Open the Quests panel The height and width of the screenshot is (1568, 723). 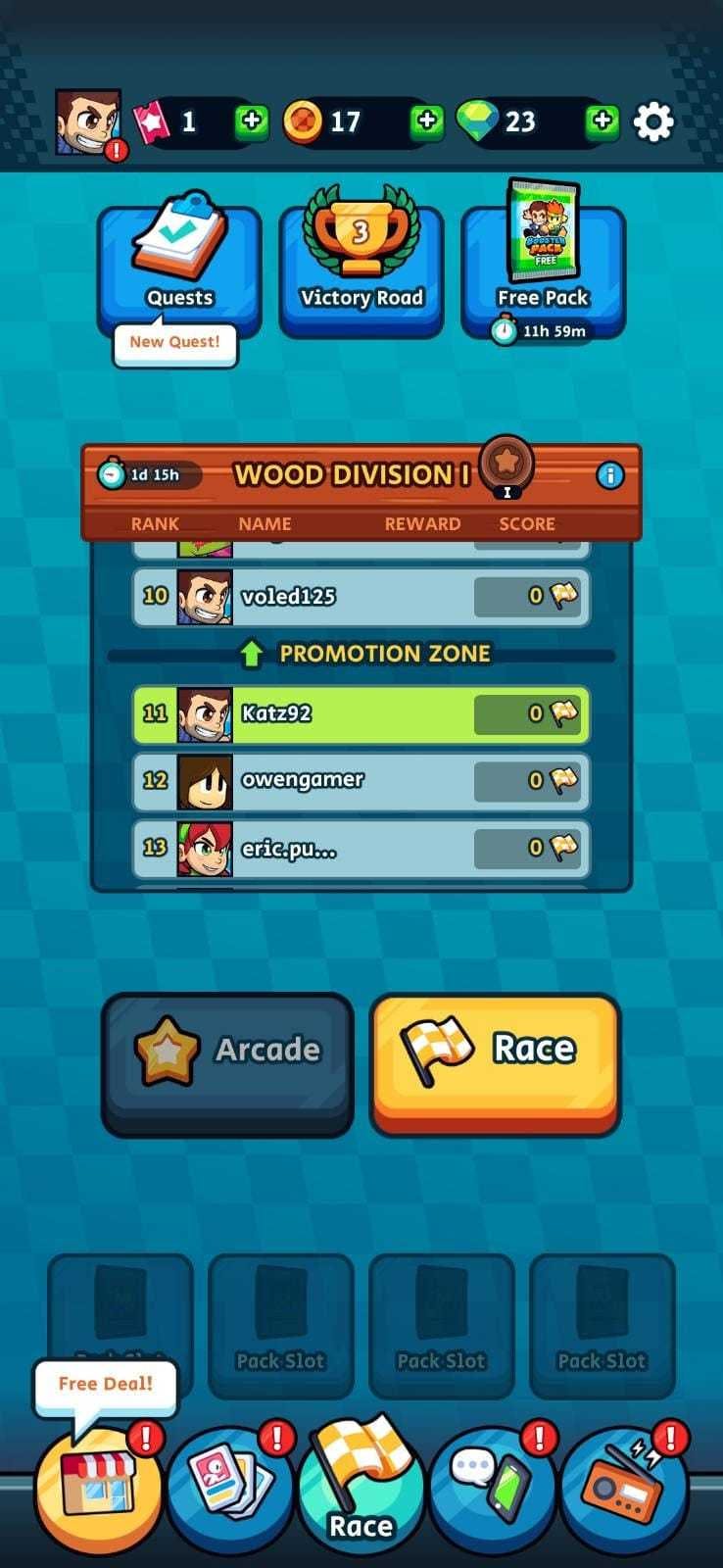click(179, 263)
